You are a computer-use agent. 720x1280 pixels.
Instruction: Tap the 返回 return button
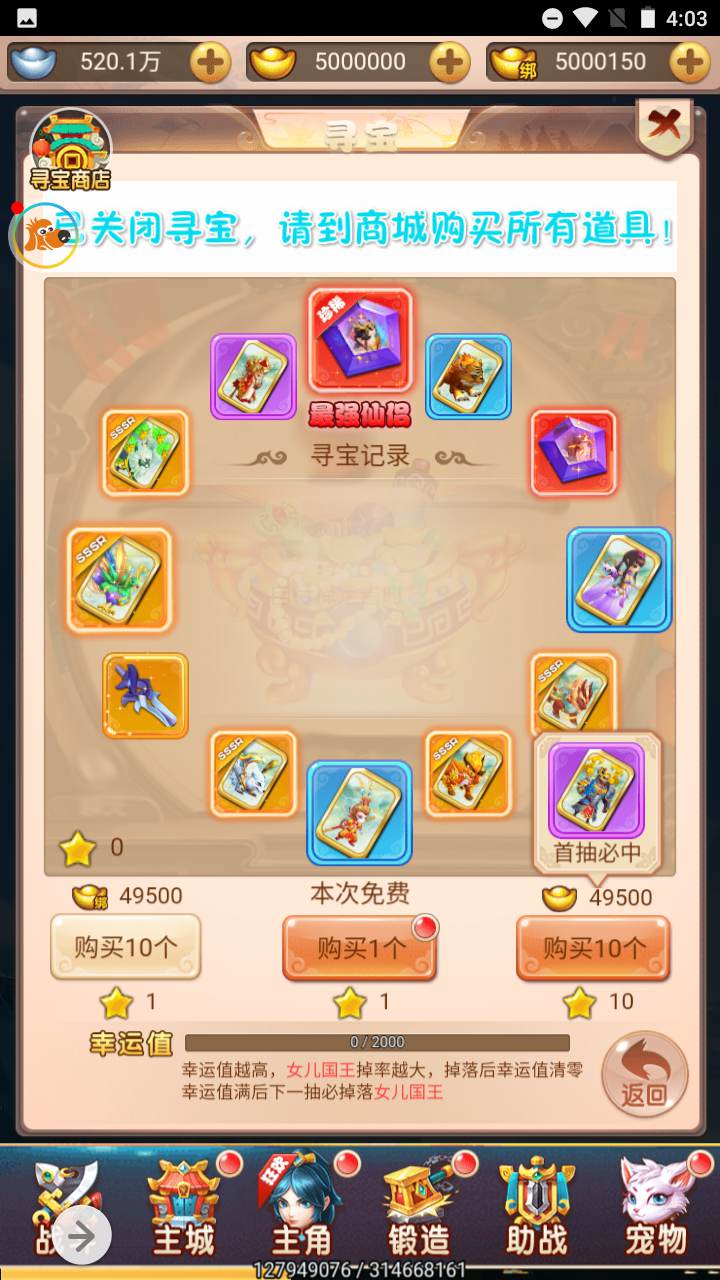point(645,1075)
